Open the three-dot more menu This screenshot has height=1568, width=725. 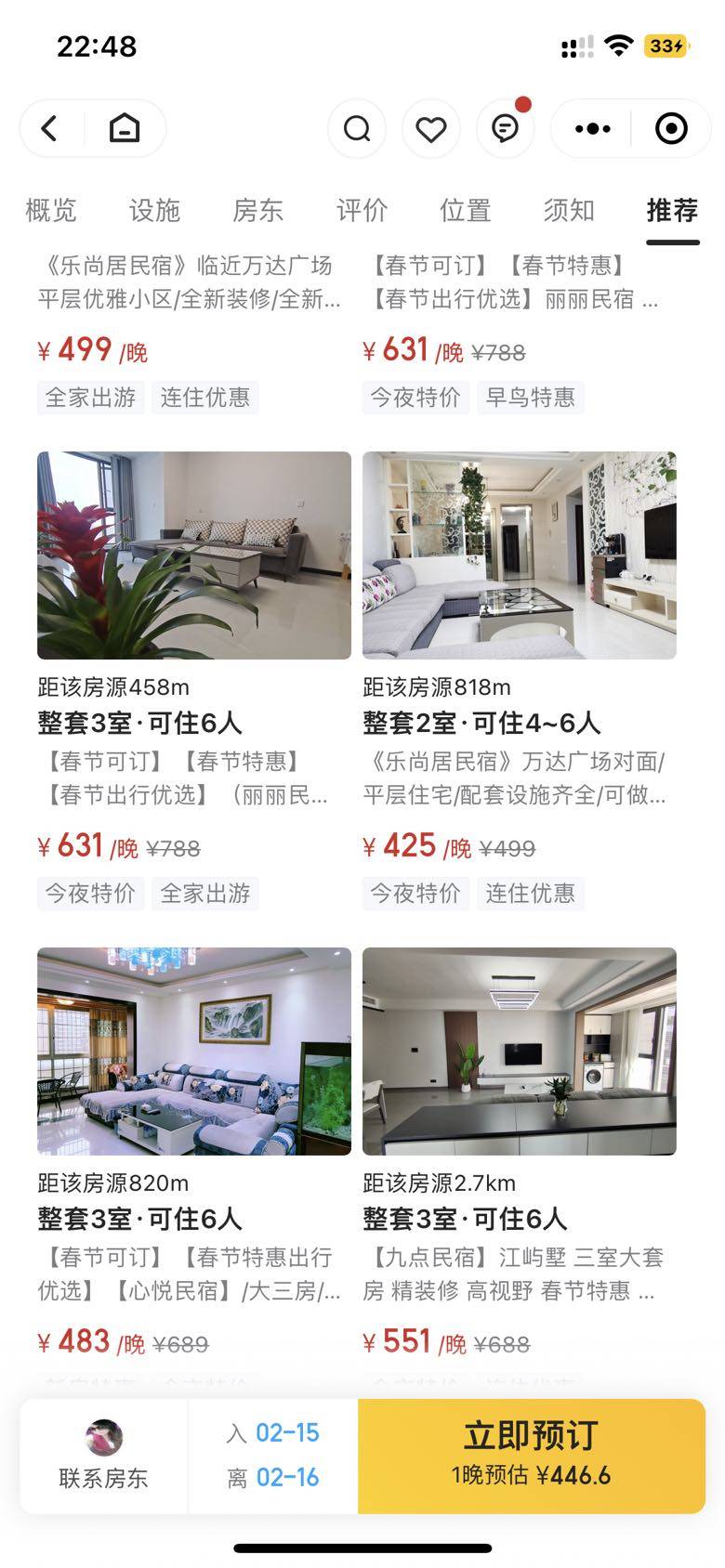[592, 128]
